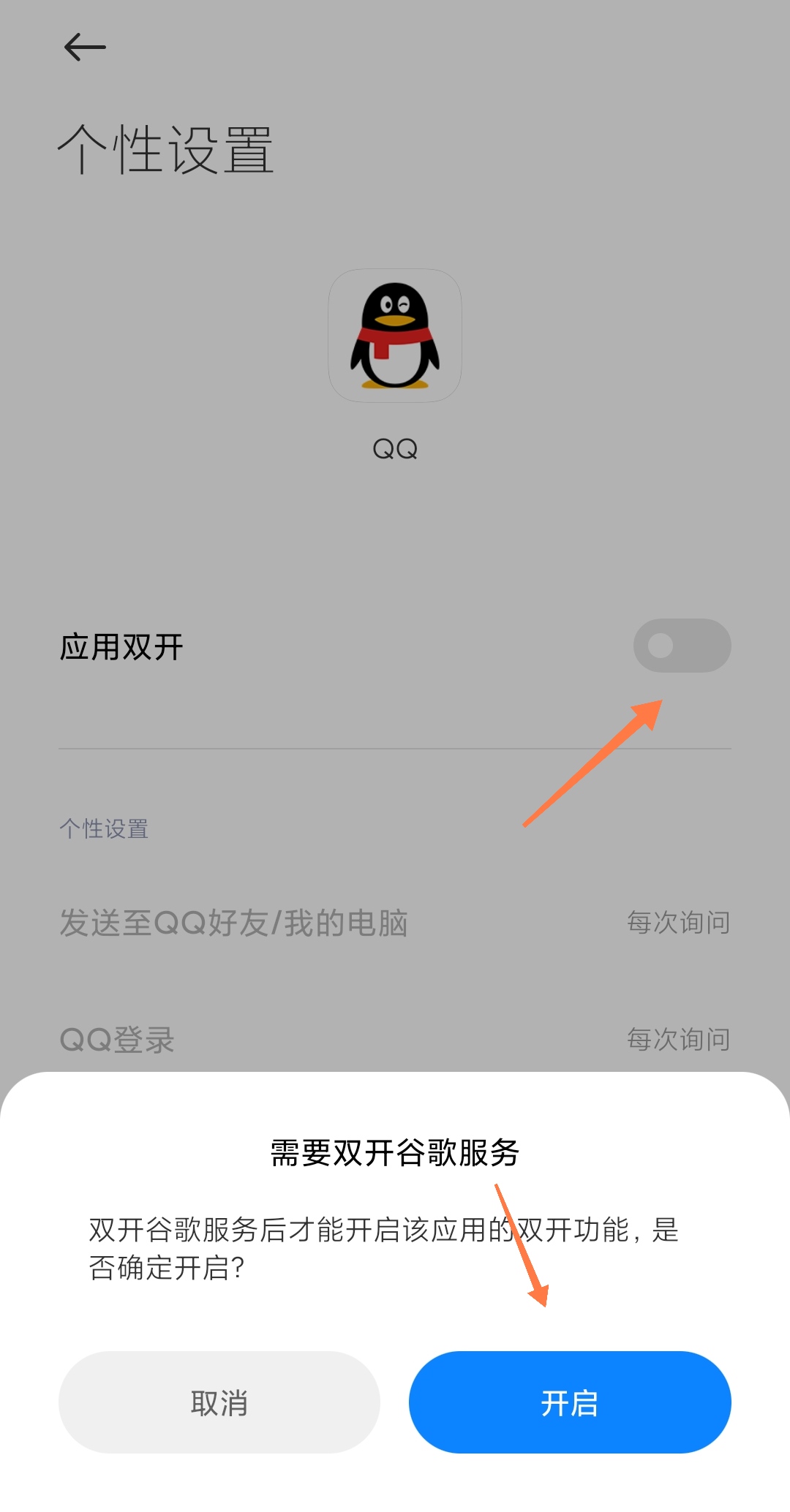
Task: Go back using the arrow icon
Action: click(85, 48)
